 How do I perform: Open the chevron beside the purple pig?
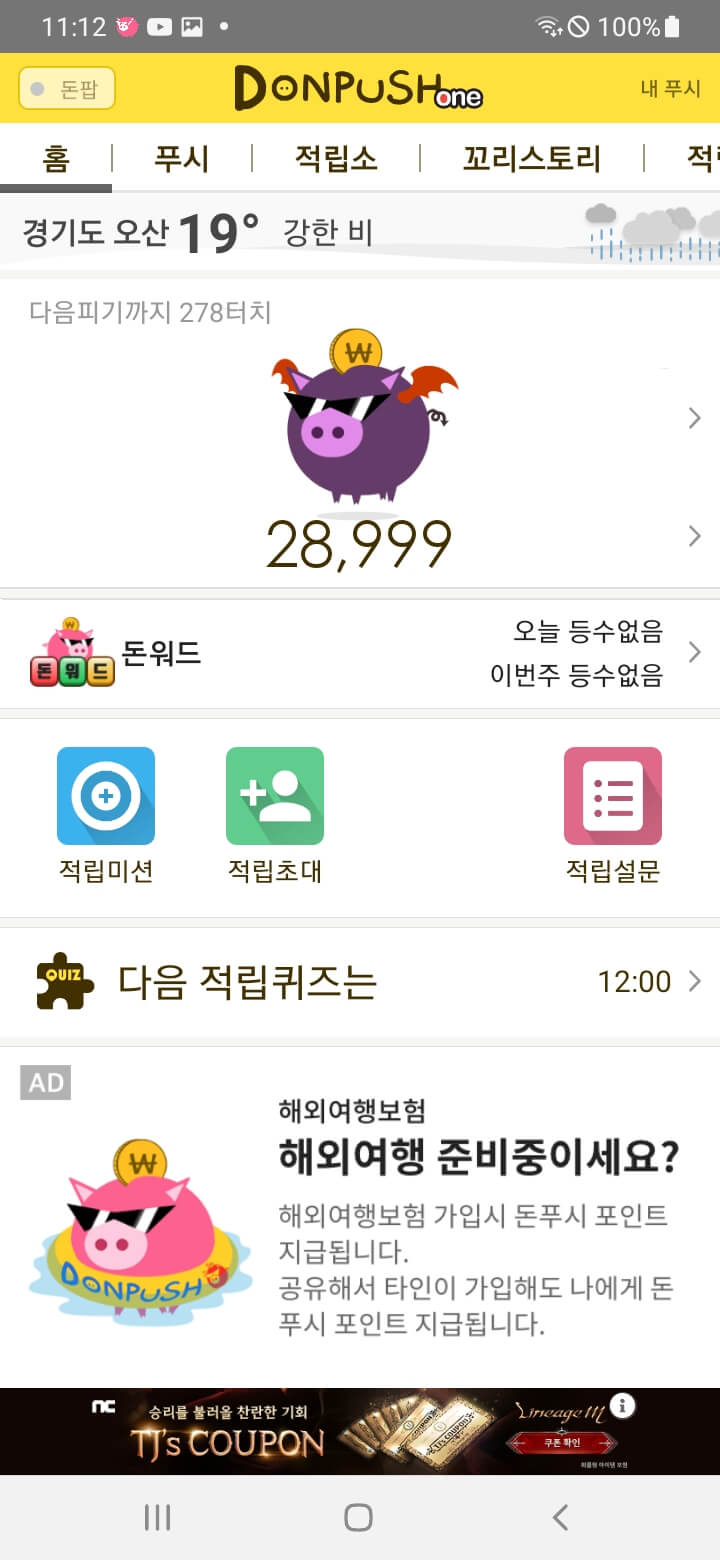coord(695,419)
